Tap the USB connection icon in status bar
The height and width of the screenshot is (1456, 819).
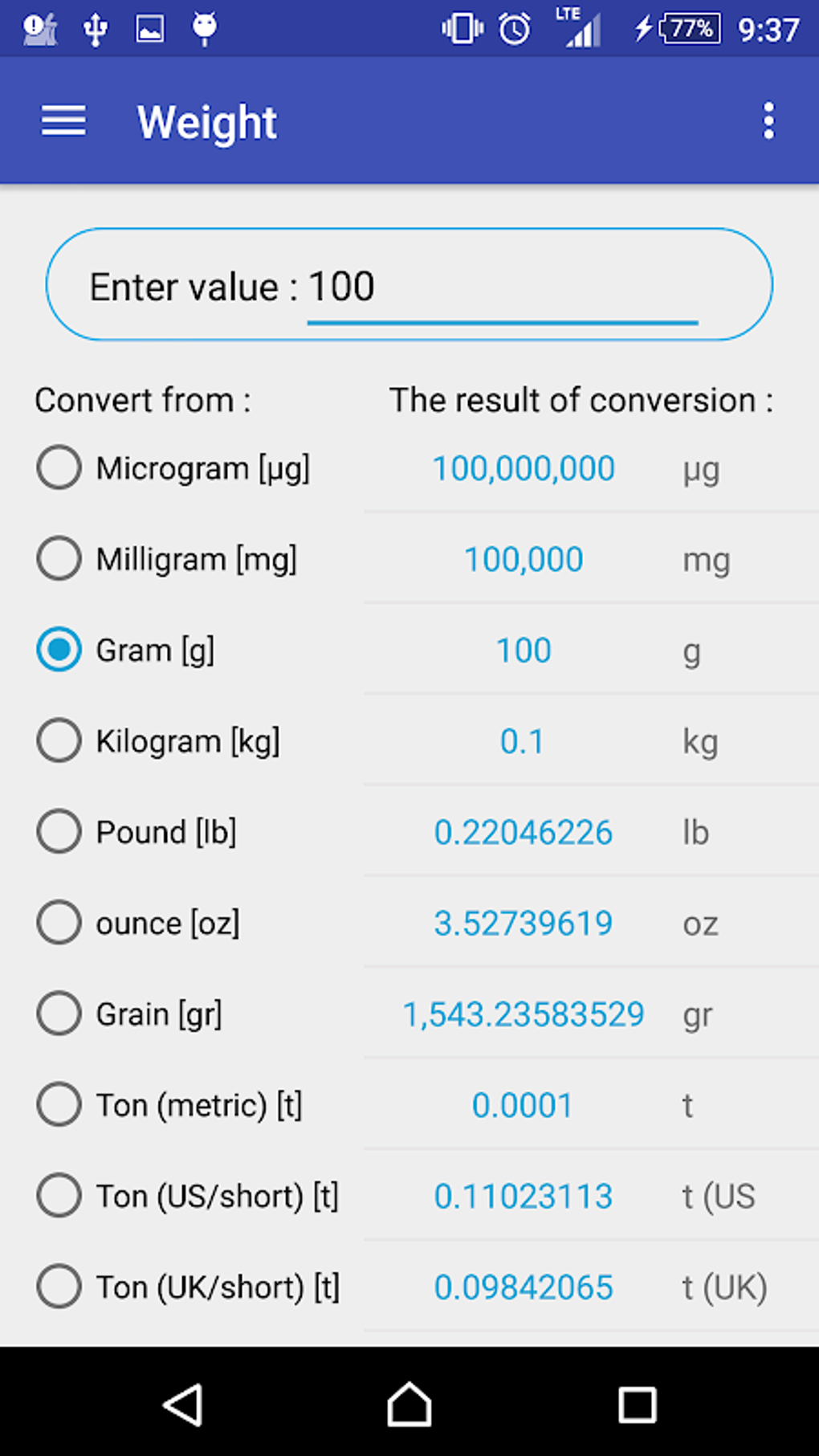click(95, 27)
